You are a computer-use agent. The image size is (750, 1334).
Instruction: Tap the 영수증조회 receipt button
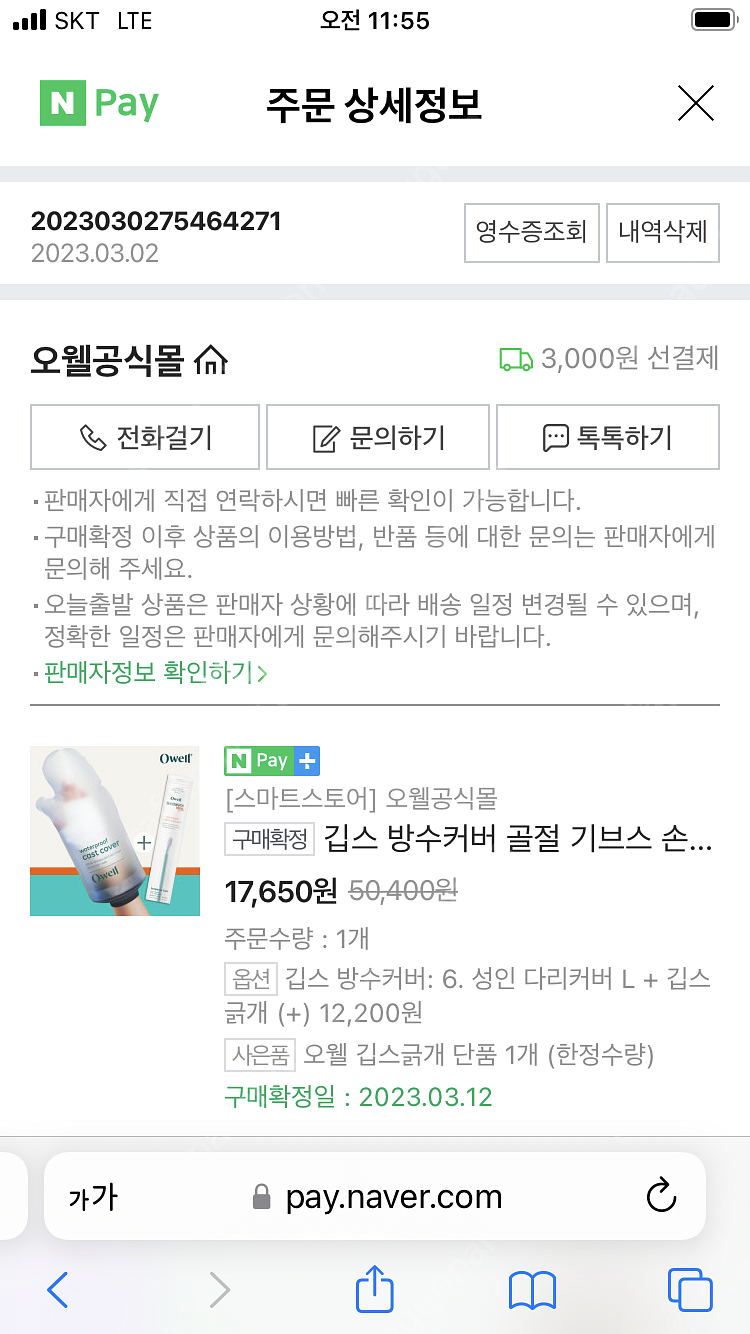pos(531,233)
